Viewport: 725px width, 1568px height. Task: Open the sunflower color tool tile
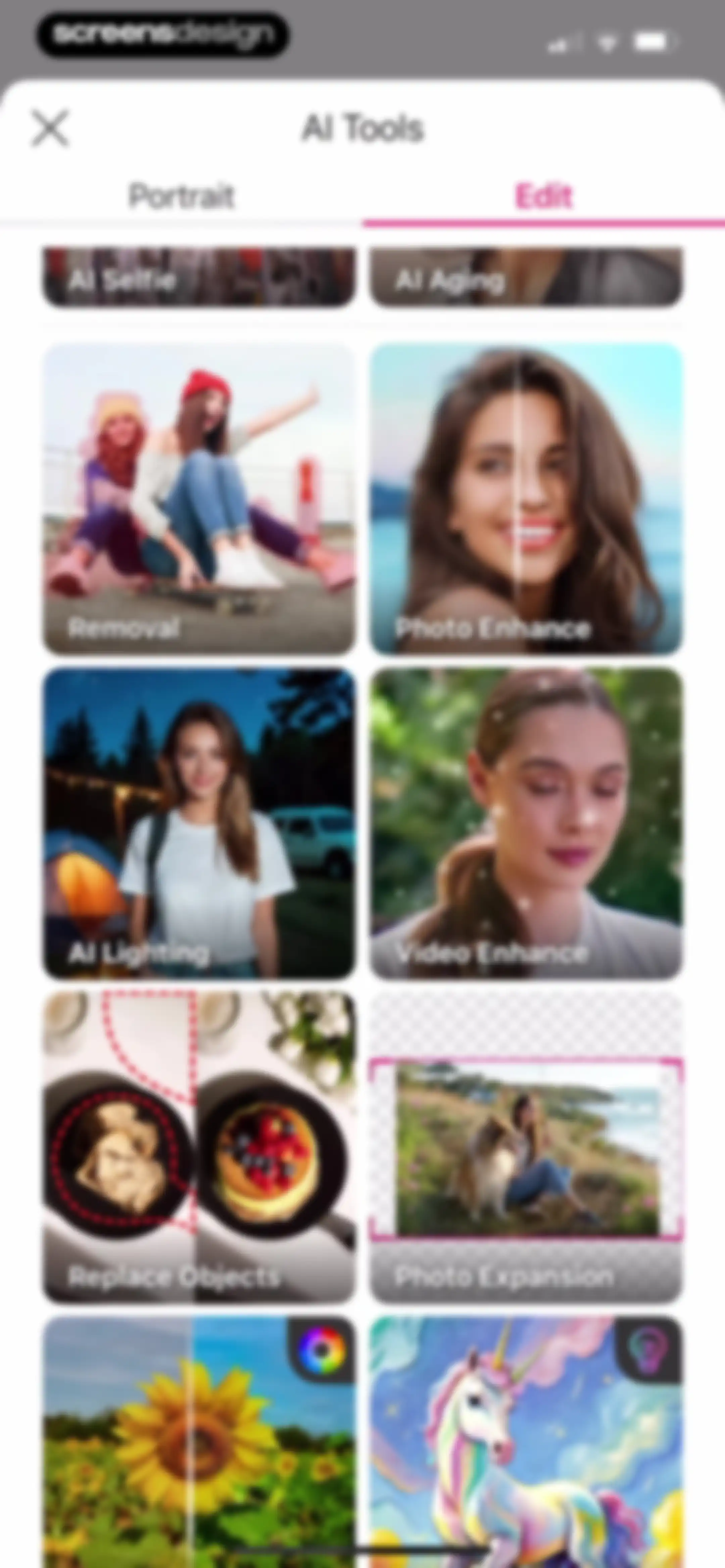tap(198, 1442)
